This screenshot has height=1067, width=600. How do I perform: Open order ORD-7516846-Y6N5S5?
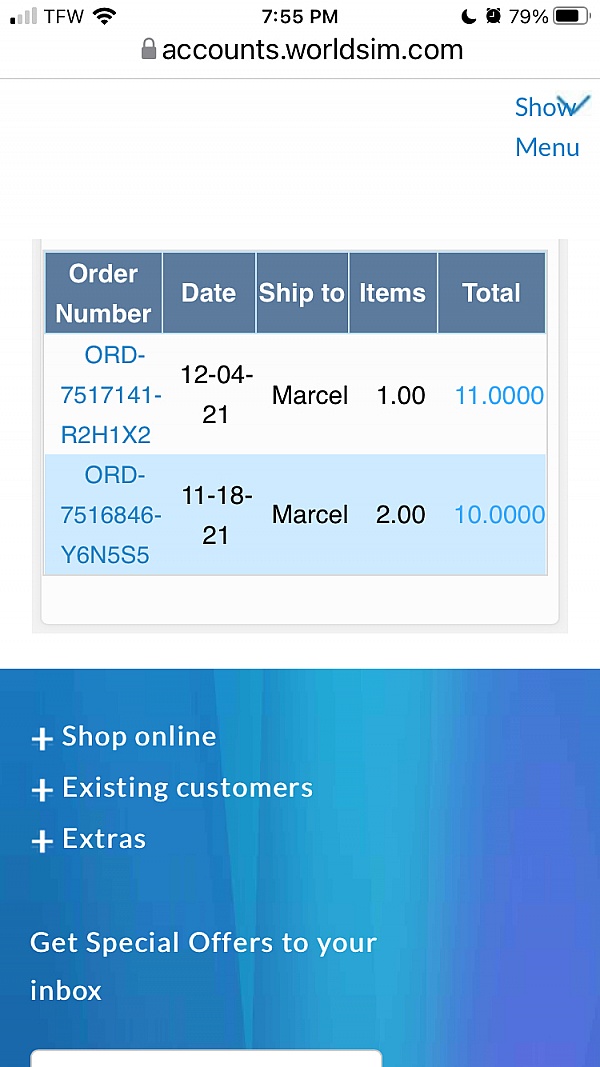110,515
